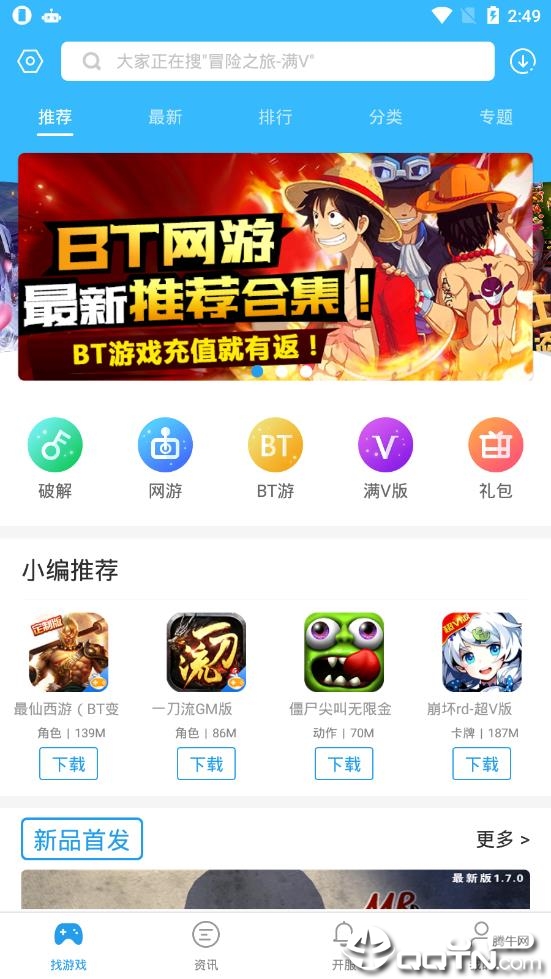Open the download manager icon
The image size is (551, 979).
coord(522,61)
